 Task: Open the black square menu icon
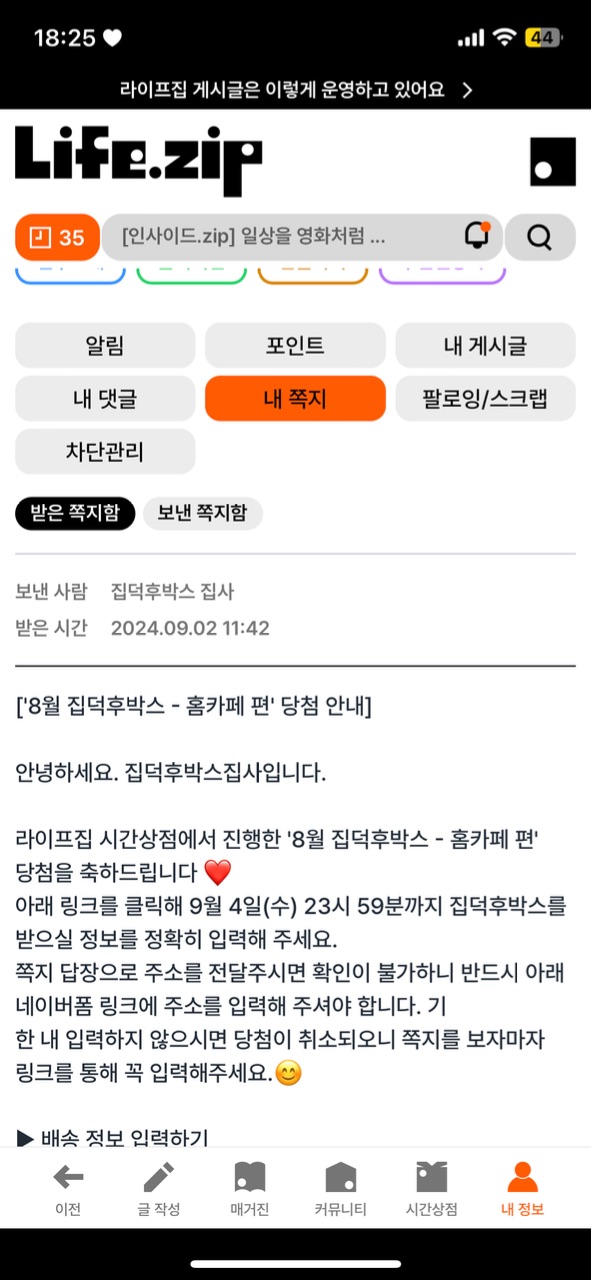tap(552, 162)
